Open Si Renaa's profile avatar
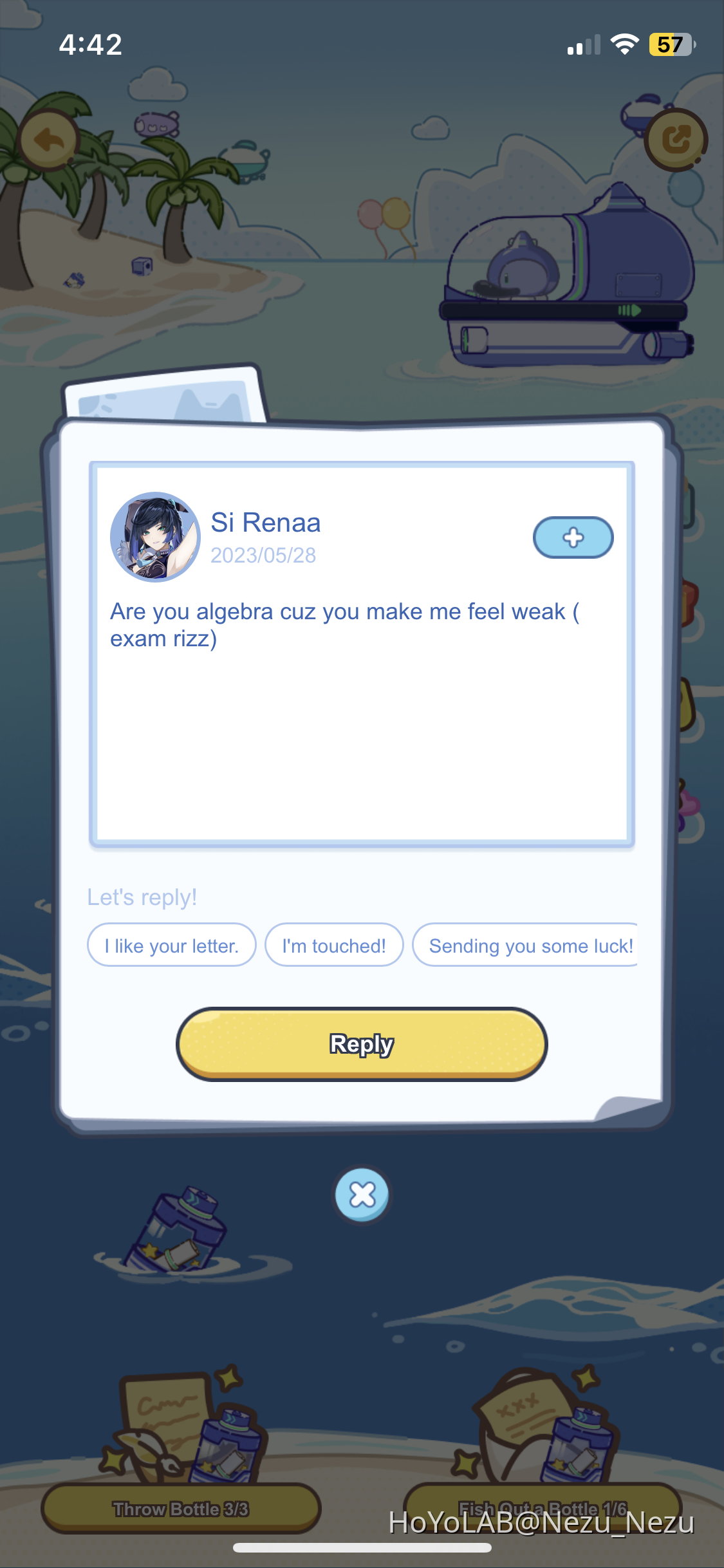The height and width of the screenshot is (1568, 724). [156, 537]
